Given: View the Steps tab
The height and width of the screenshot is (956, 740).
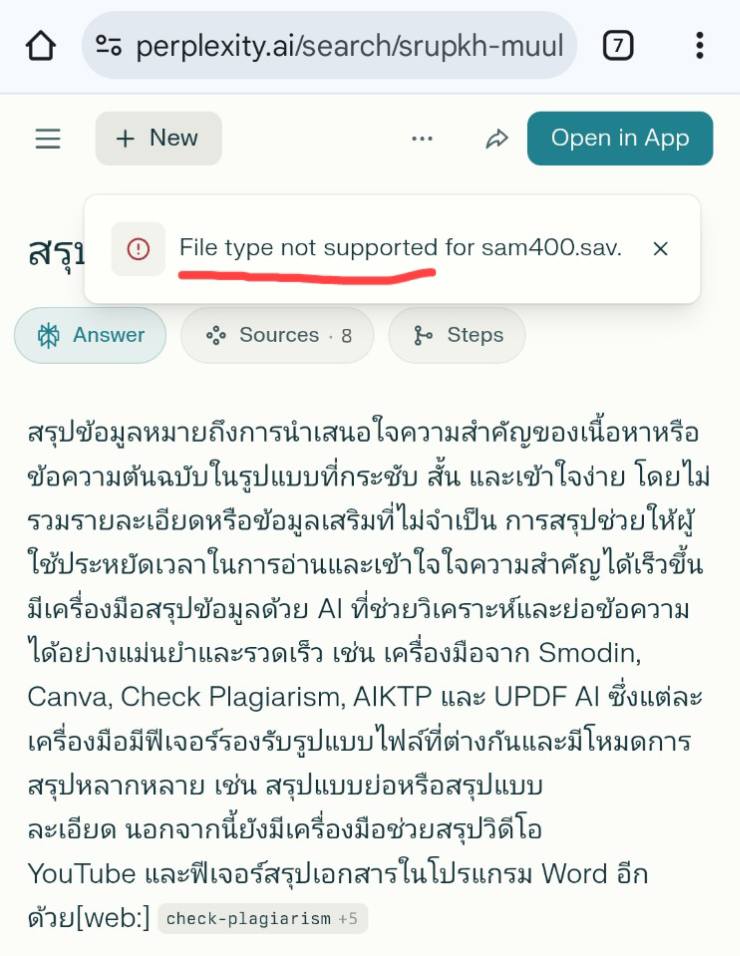Looking at the screenshot, I should click(x=457, y=335).
